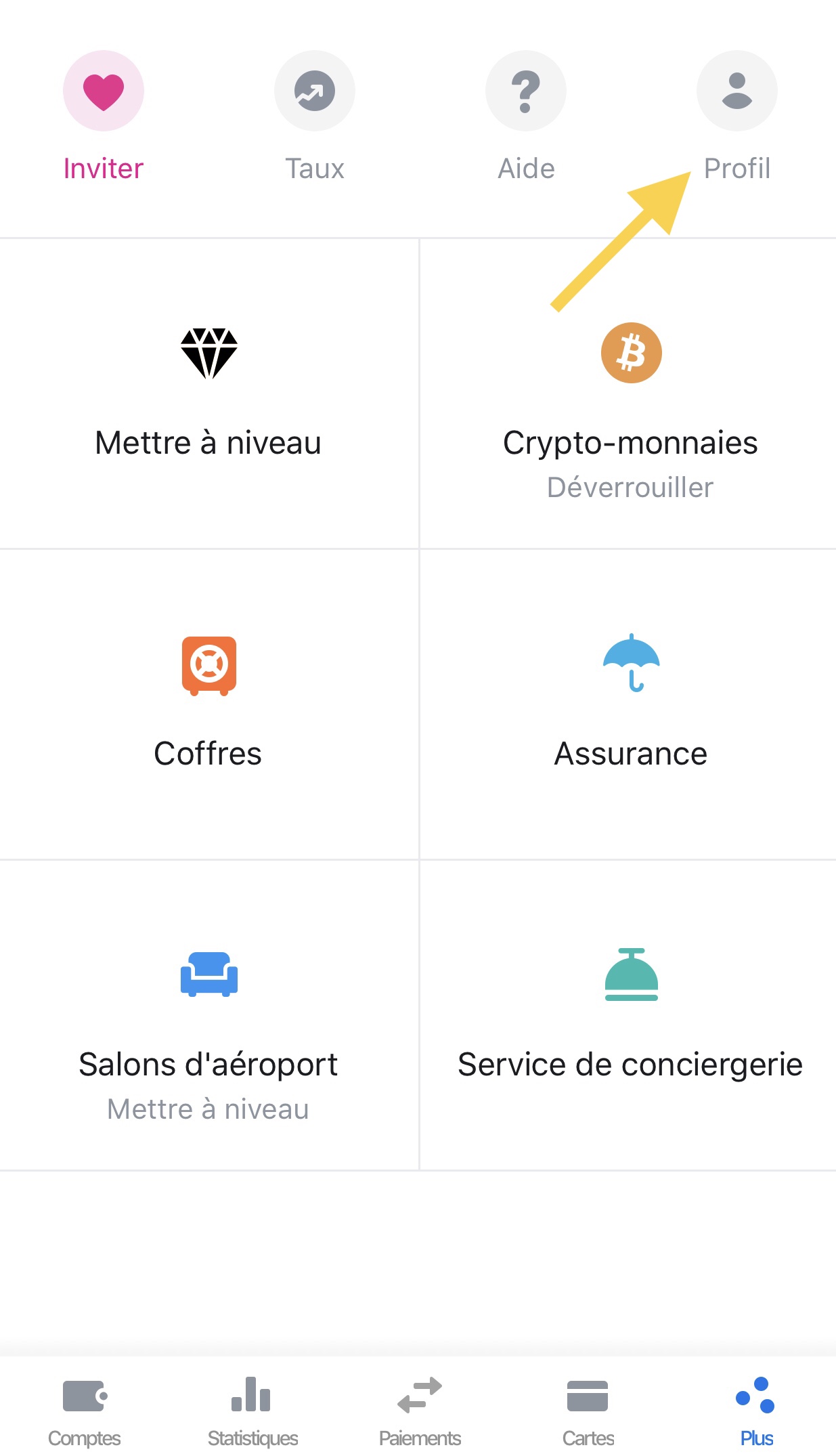Go to Profil
Image resolution: width=836 pixels, height=1456 pixels.
[x=736, y=91]
